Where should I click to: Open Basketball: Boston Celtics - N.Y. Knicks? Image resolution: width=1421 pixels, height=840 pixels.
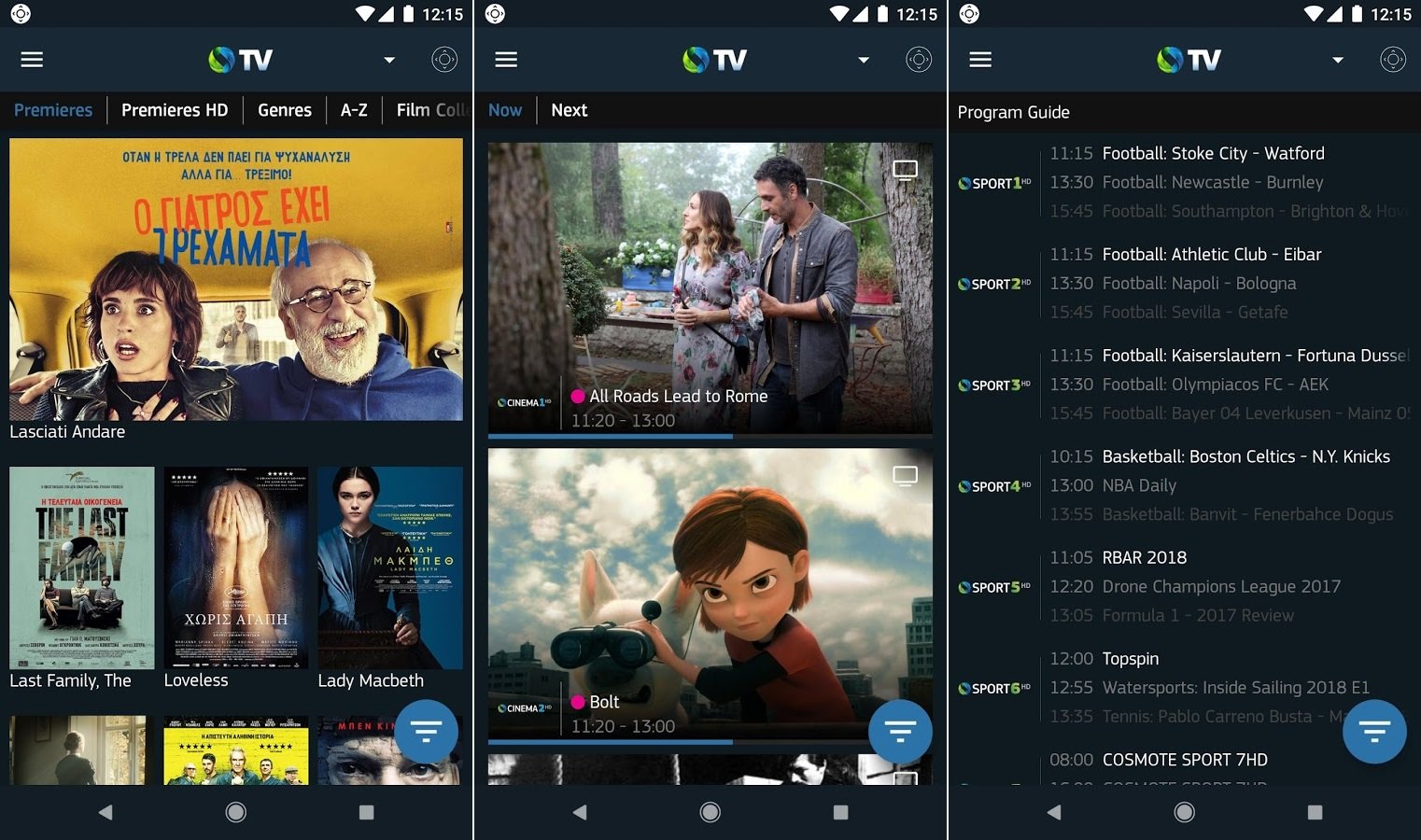(1245, 456)
